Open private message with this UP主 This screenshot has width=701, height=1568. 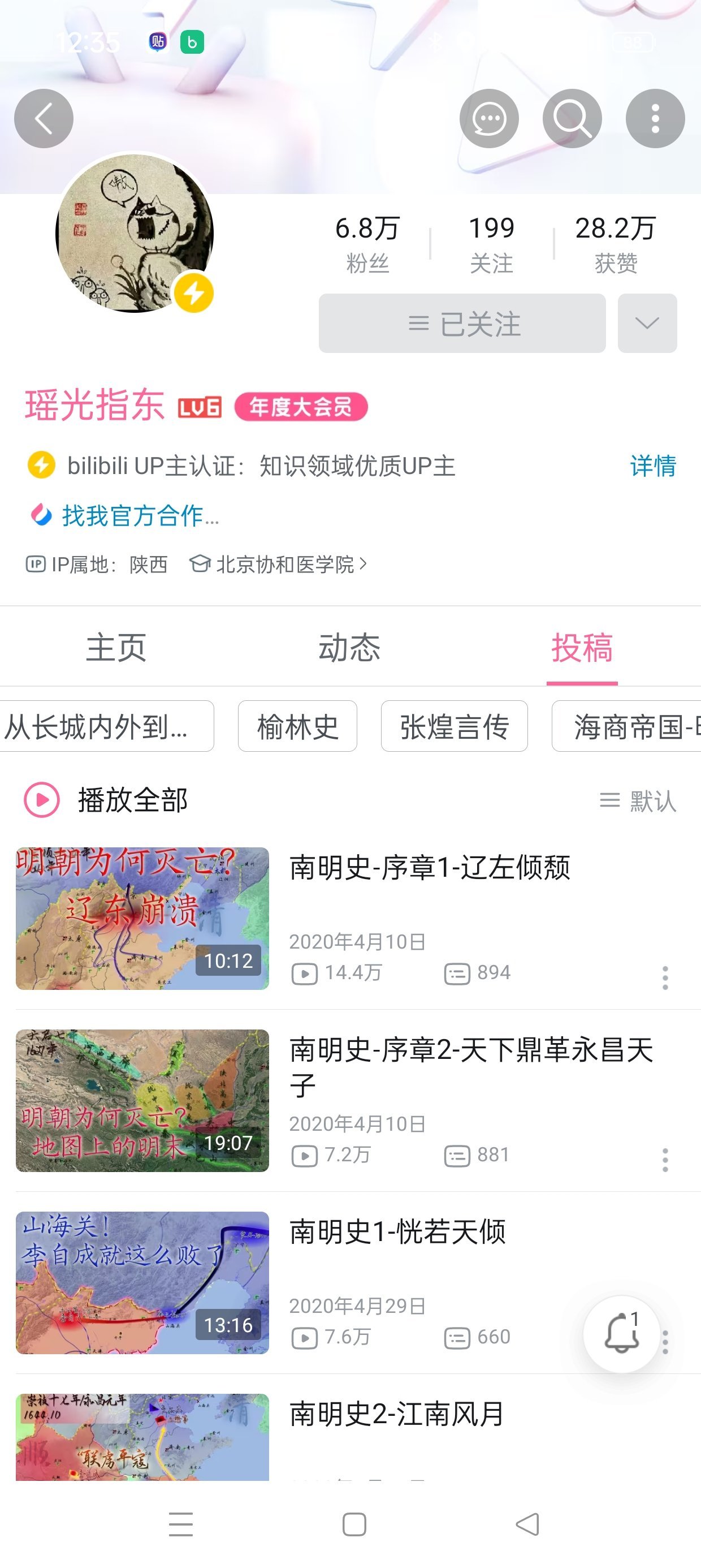pyautogui.click(x=488, y=119)
